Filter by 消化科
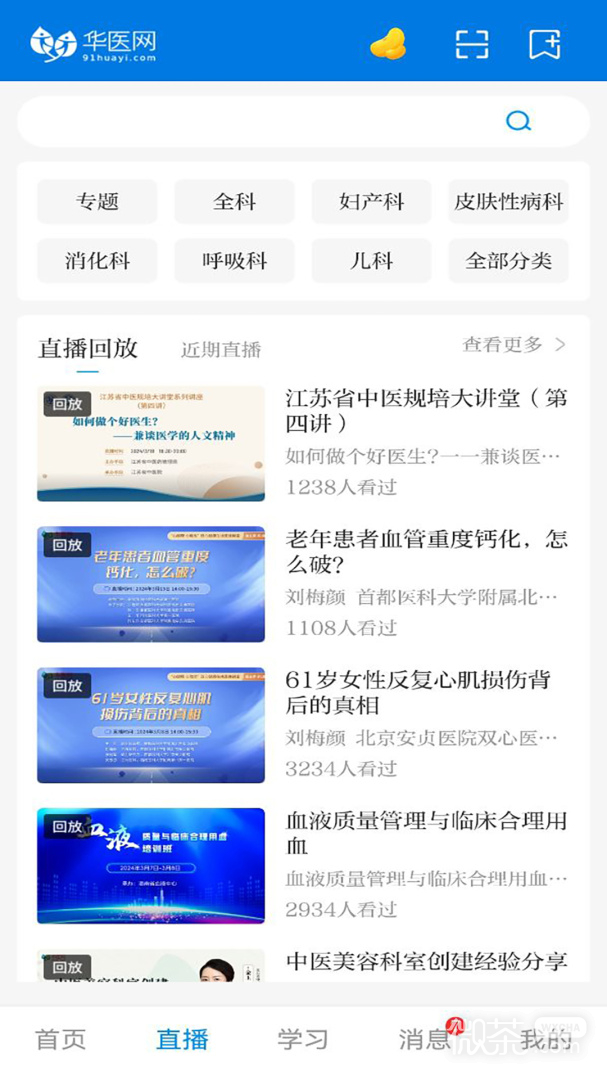607x1080 pixels. (x=97, y=261)
